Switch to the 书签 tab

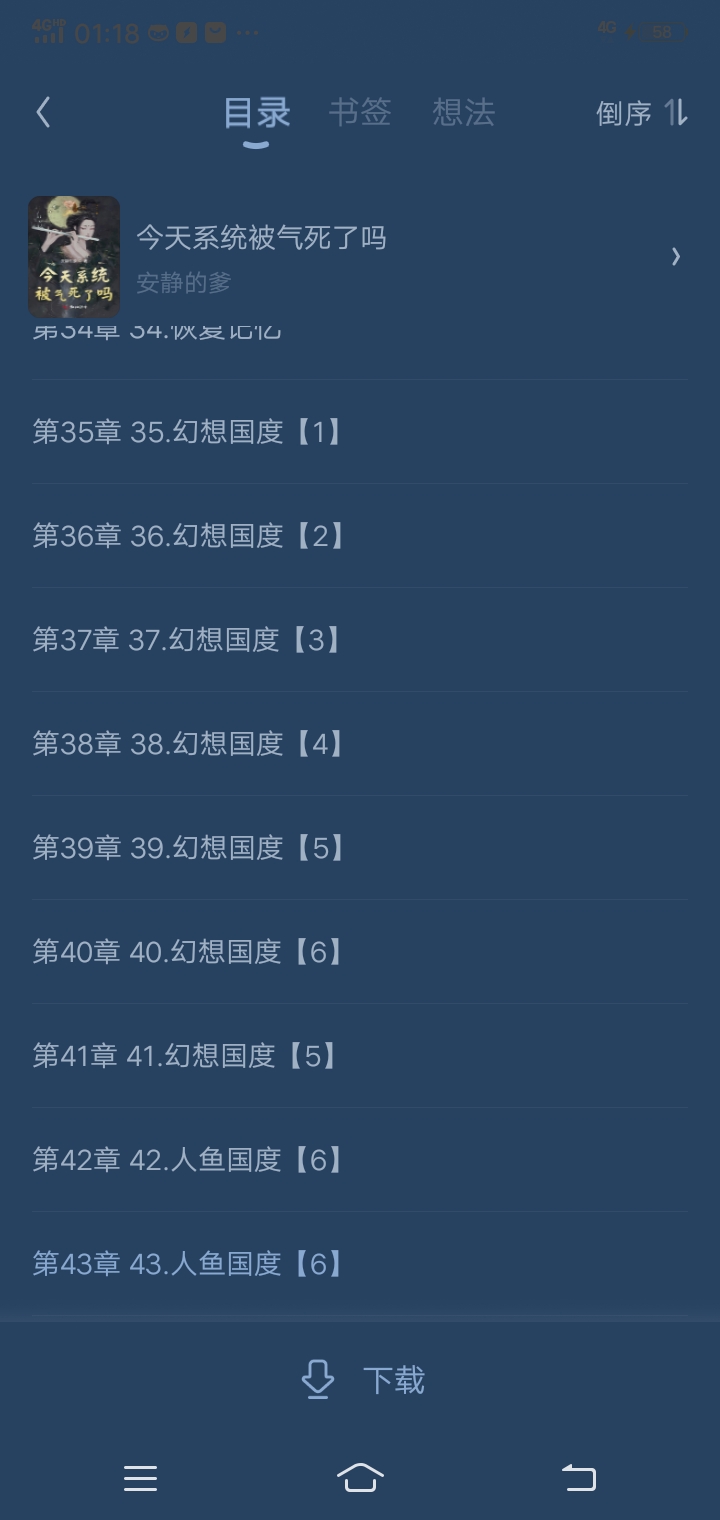tap(360, 112)
